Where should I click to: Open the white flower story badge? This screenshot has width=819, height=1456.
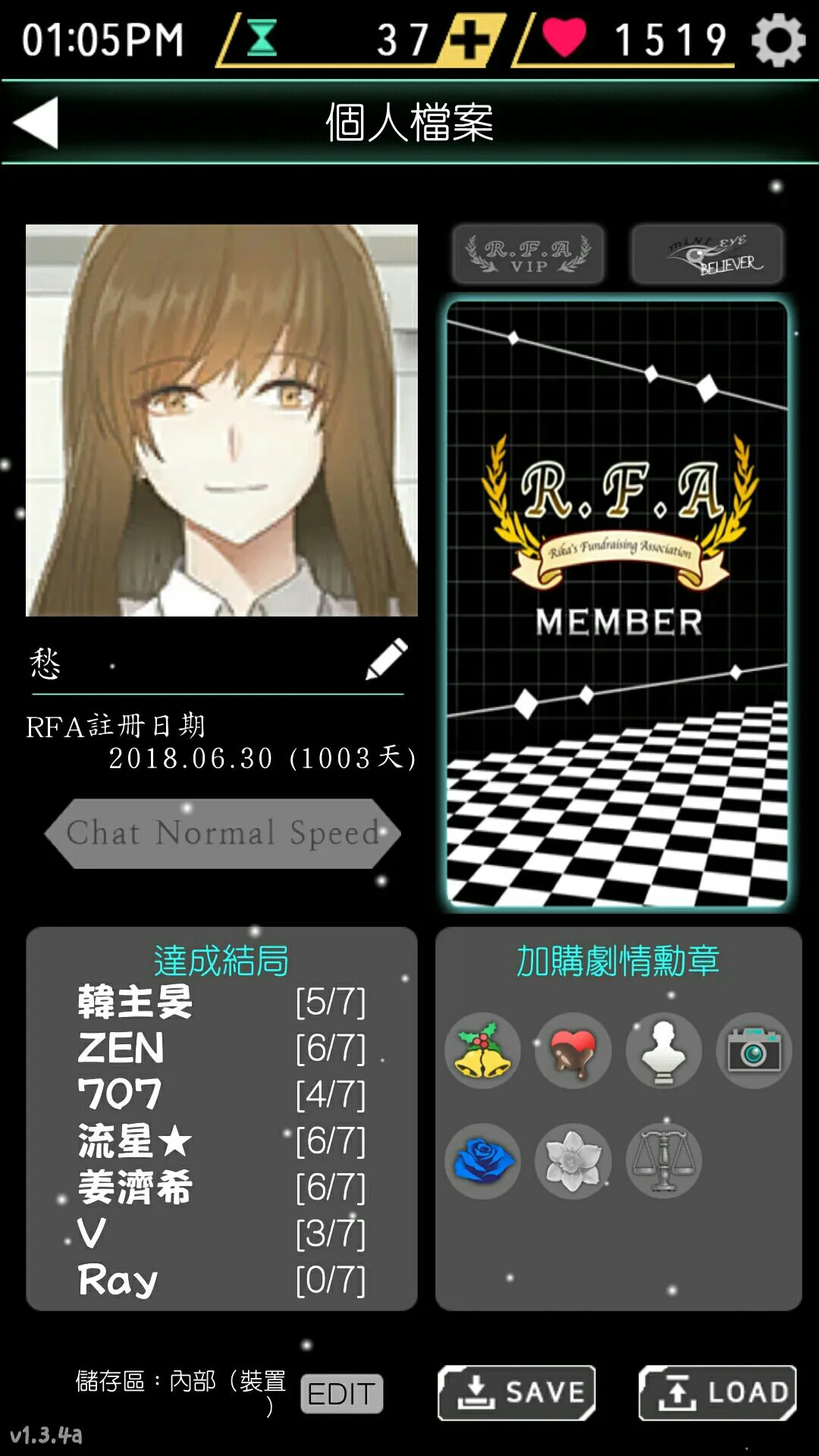(x=573, y=1161)
